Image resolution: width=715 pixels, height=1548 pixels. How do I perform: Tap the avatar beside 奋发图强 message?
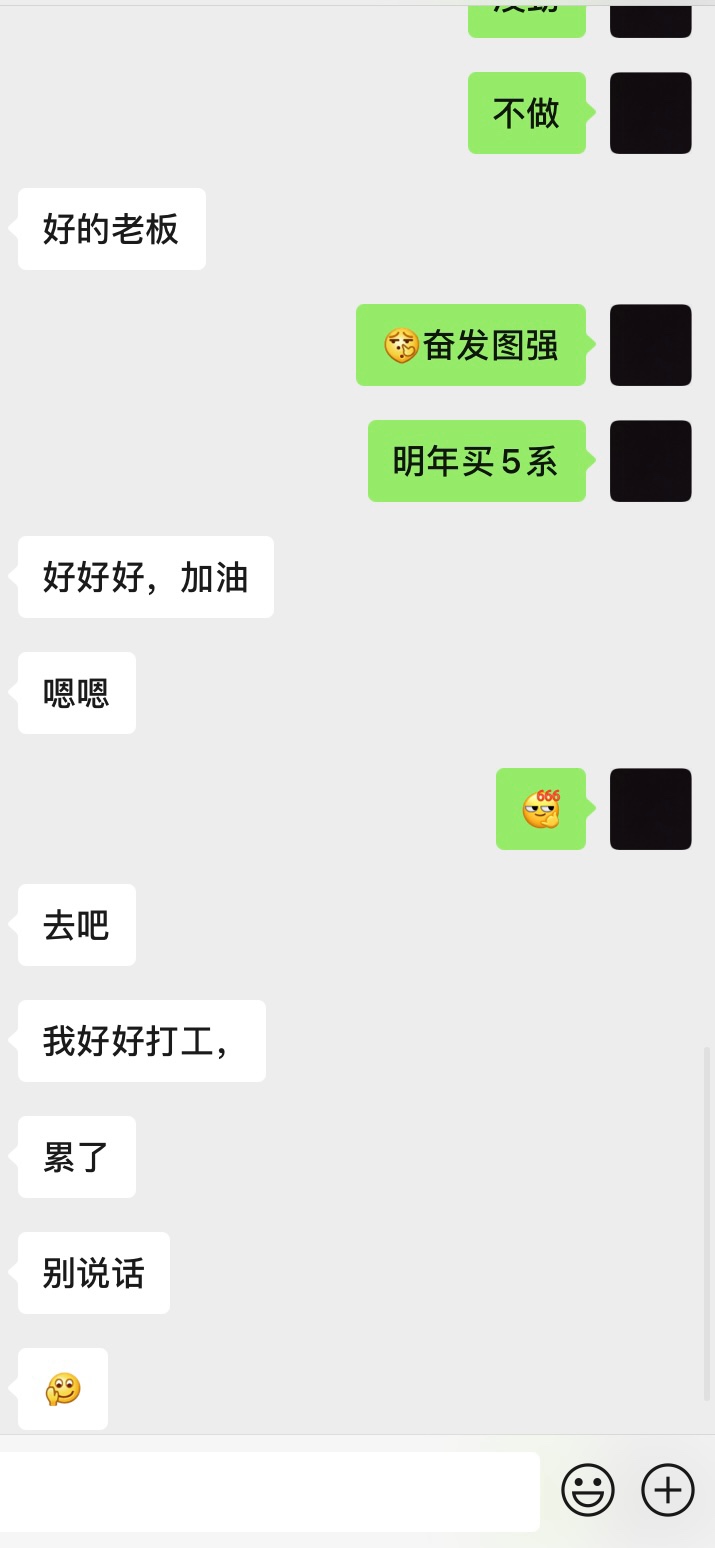pos(650,345)
